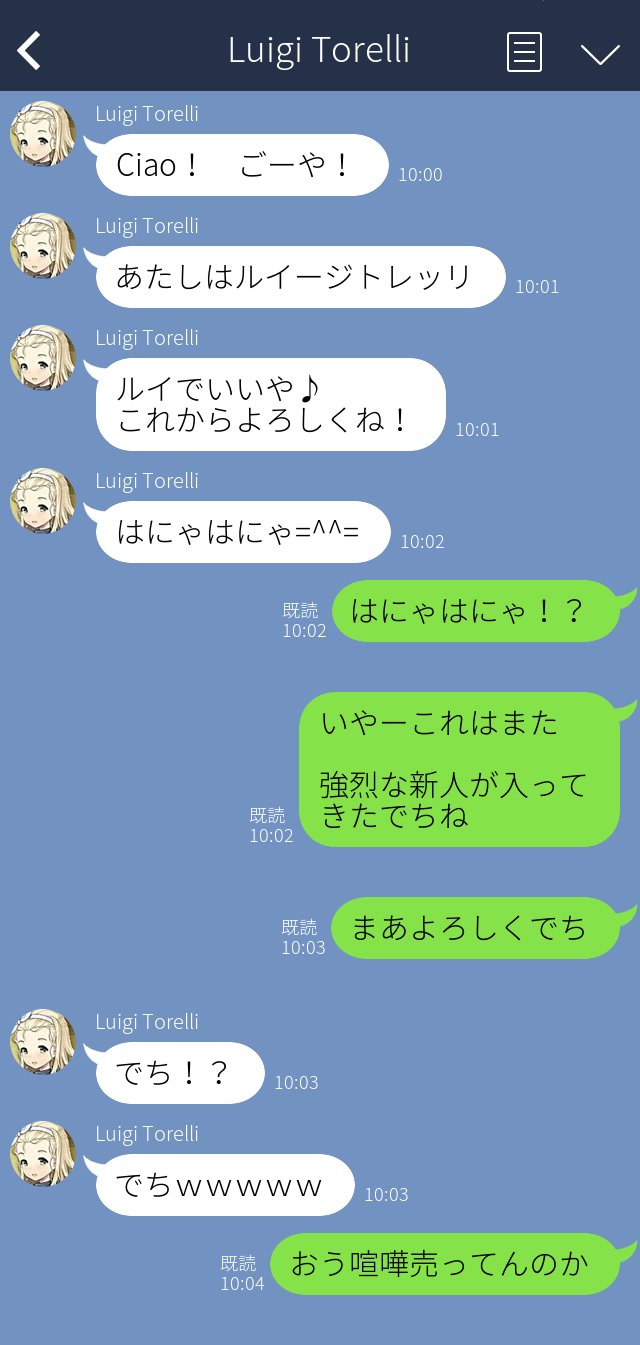Go back using the header arrow
Viewport: 640px width, 1345px height.
30,51
